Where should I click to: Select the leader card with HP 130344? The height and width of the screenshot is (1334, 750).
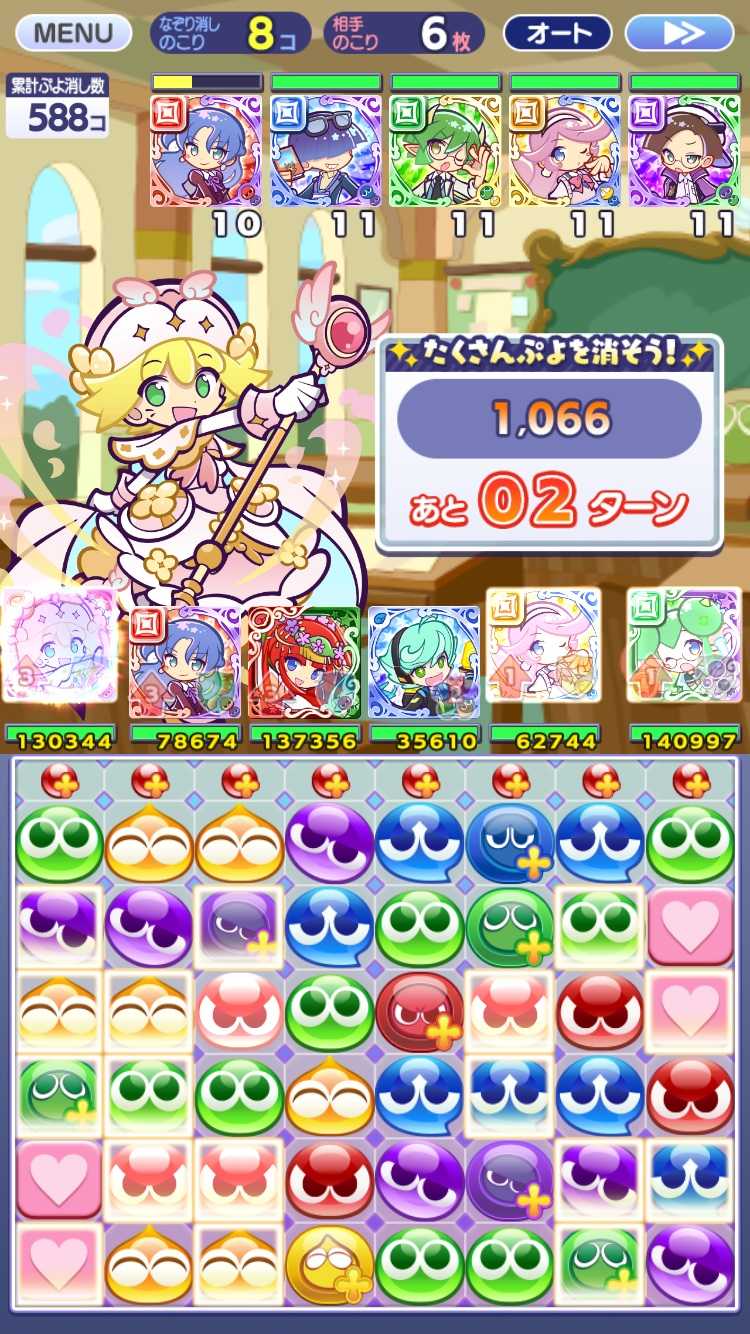point(60,646)
